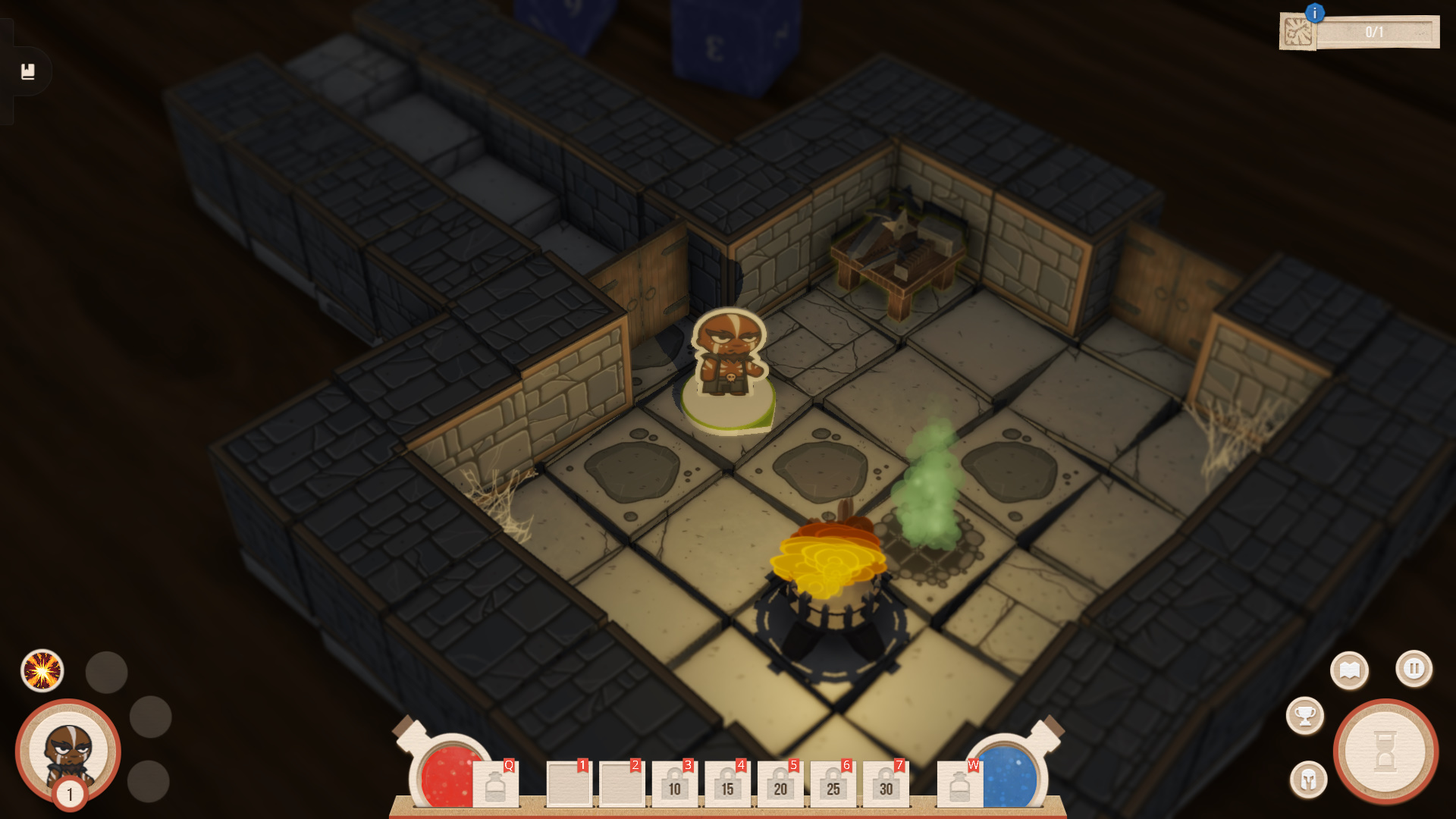Tap locked slot 5 requiring level 20
Screen dimensions: 1456x819
click(780, 784)
